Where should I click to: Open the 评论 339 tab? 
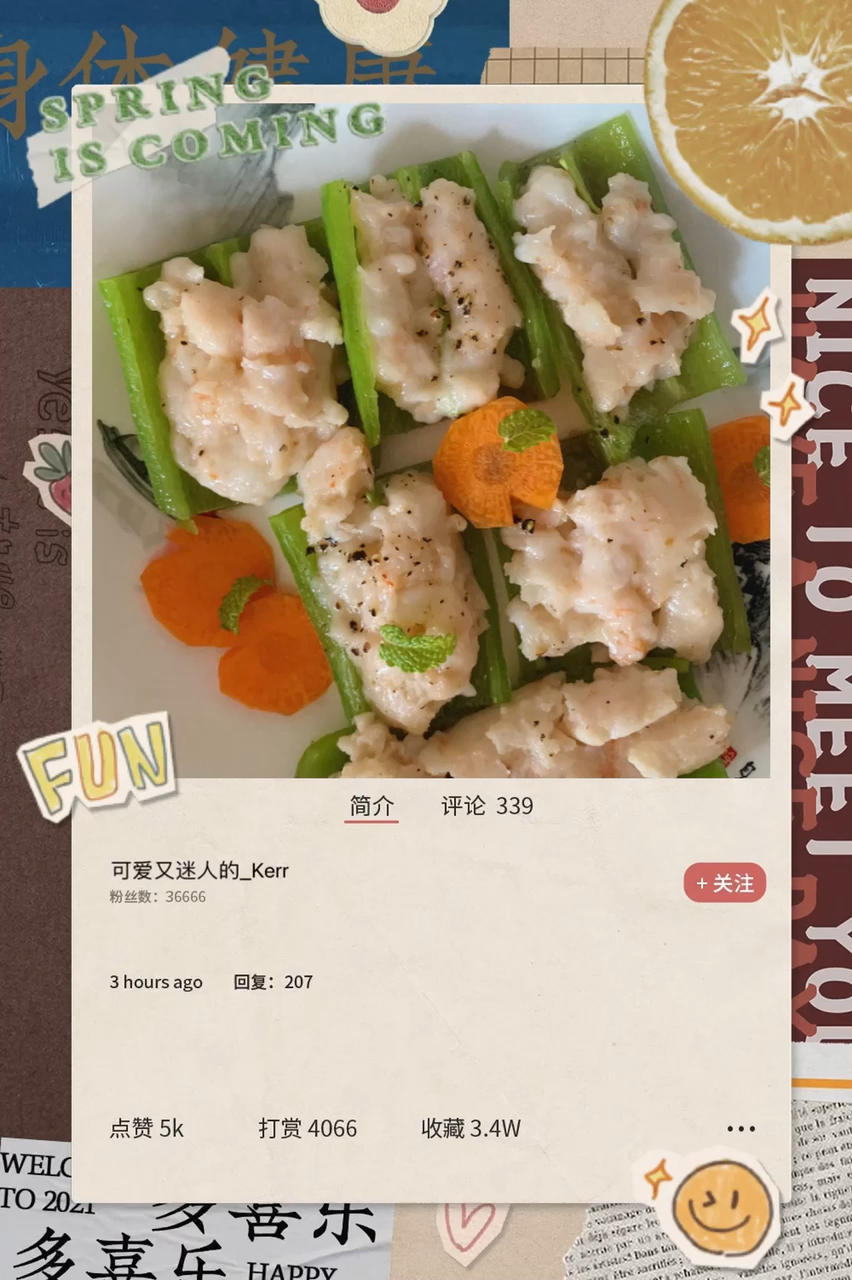point(487,806)
